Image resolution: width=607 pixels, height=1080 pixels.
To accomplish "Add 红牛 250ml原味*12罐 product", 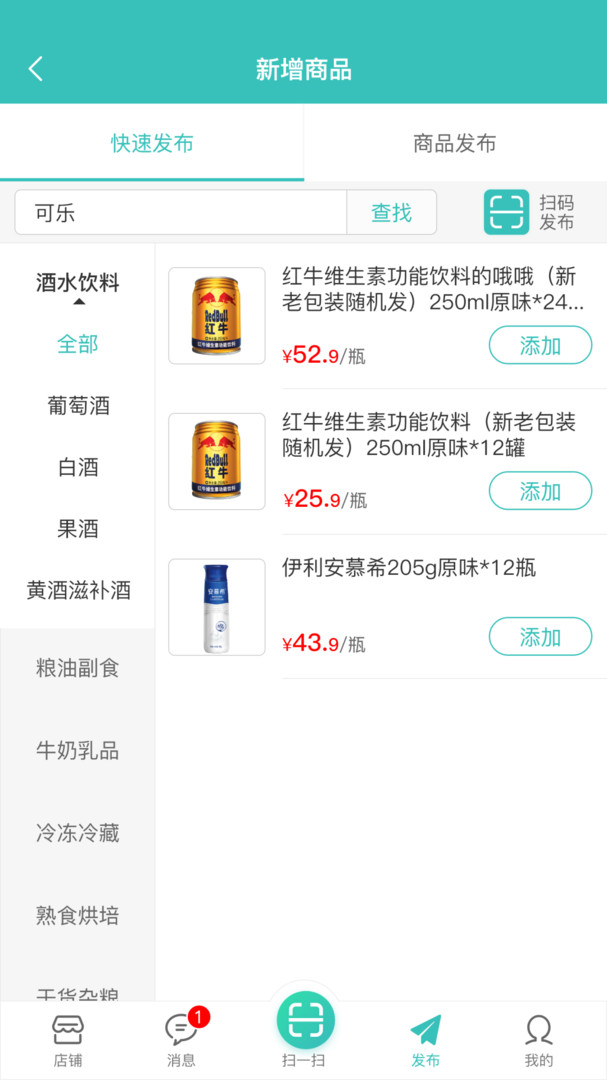I will pos(540,491).
